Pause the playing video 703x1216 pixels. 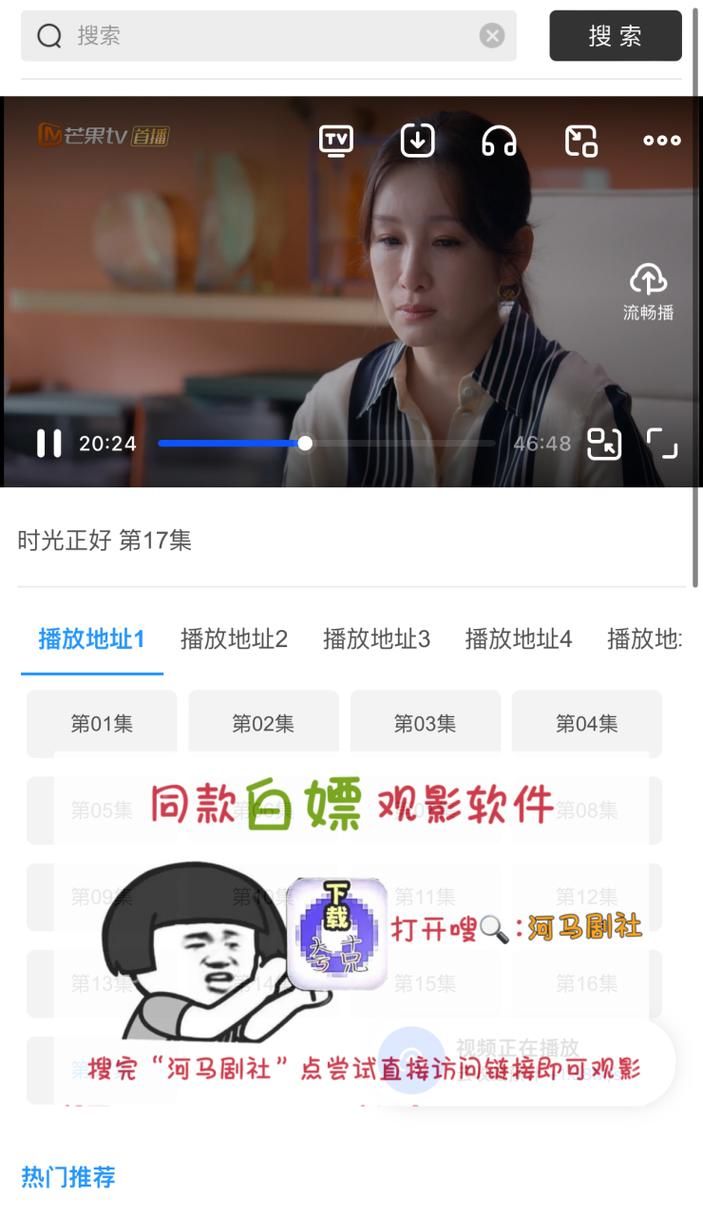click(48, 443)
